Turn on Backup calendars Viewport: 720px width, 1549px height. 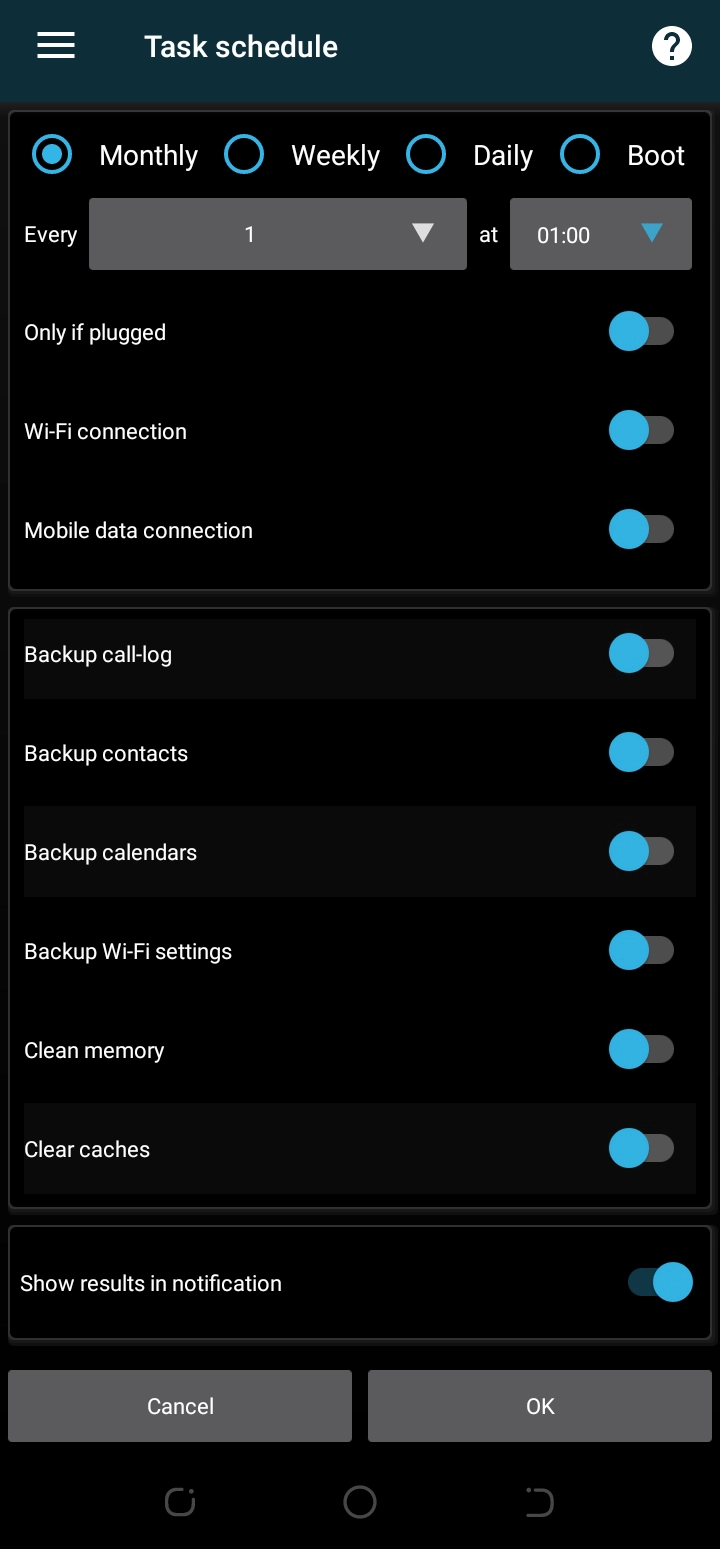[x=641, y=852]
